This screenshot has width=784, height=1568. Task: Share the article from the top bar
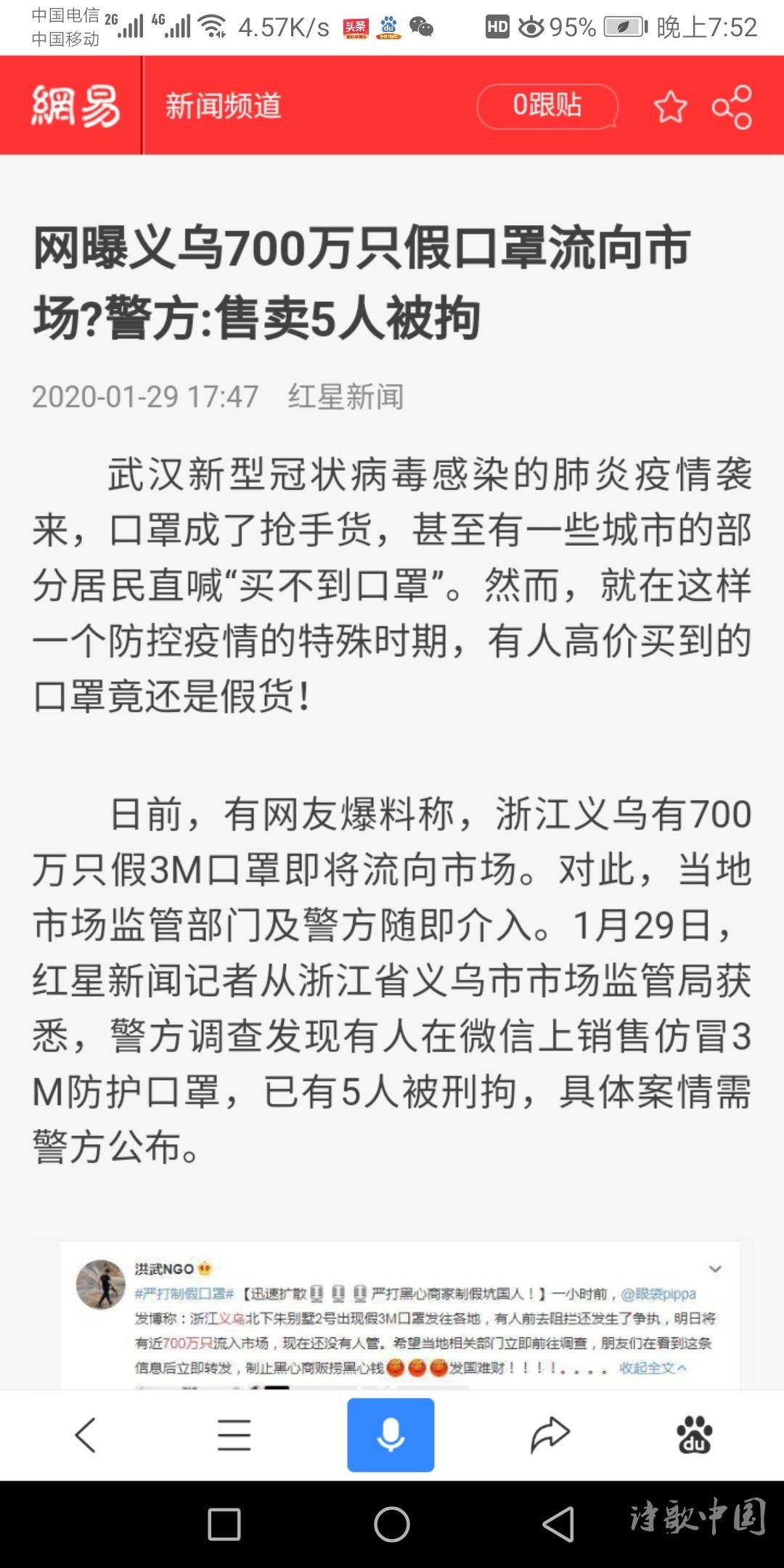coord(732,107)
